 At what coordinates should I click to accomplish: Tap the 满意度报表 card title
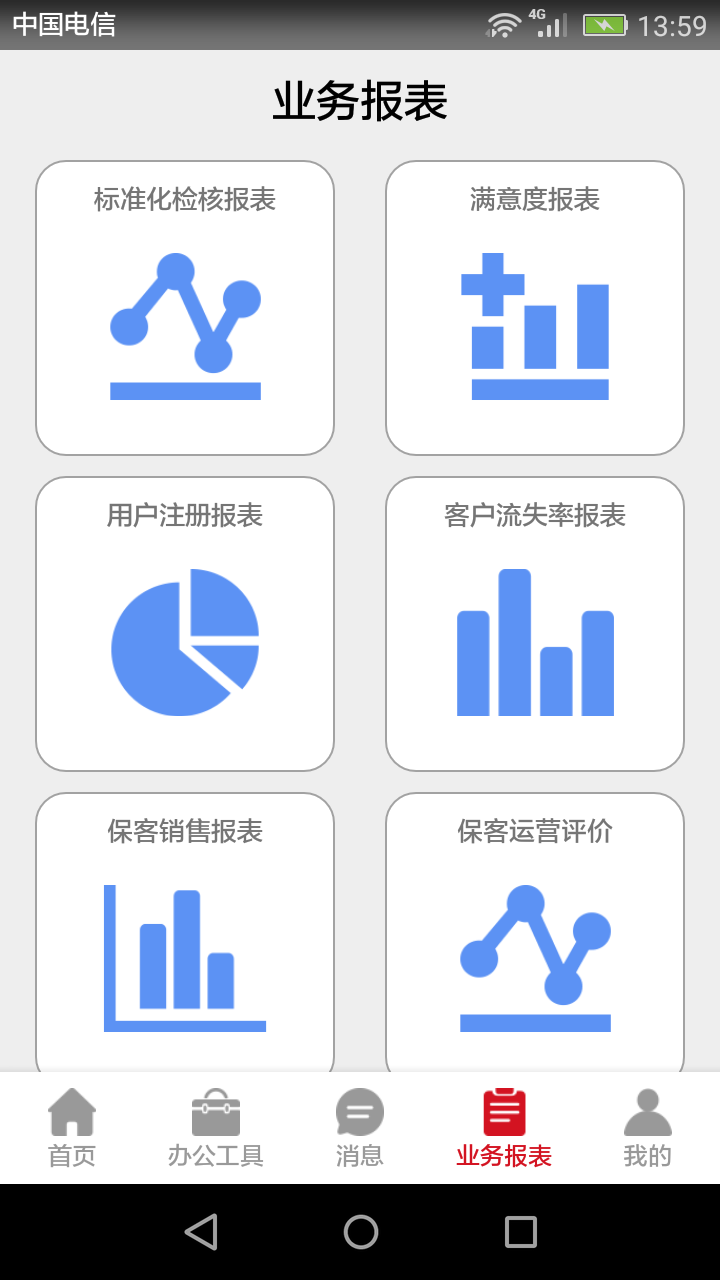(536, 199)
